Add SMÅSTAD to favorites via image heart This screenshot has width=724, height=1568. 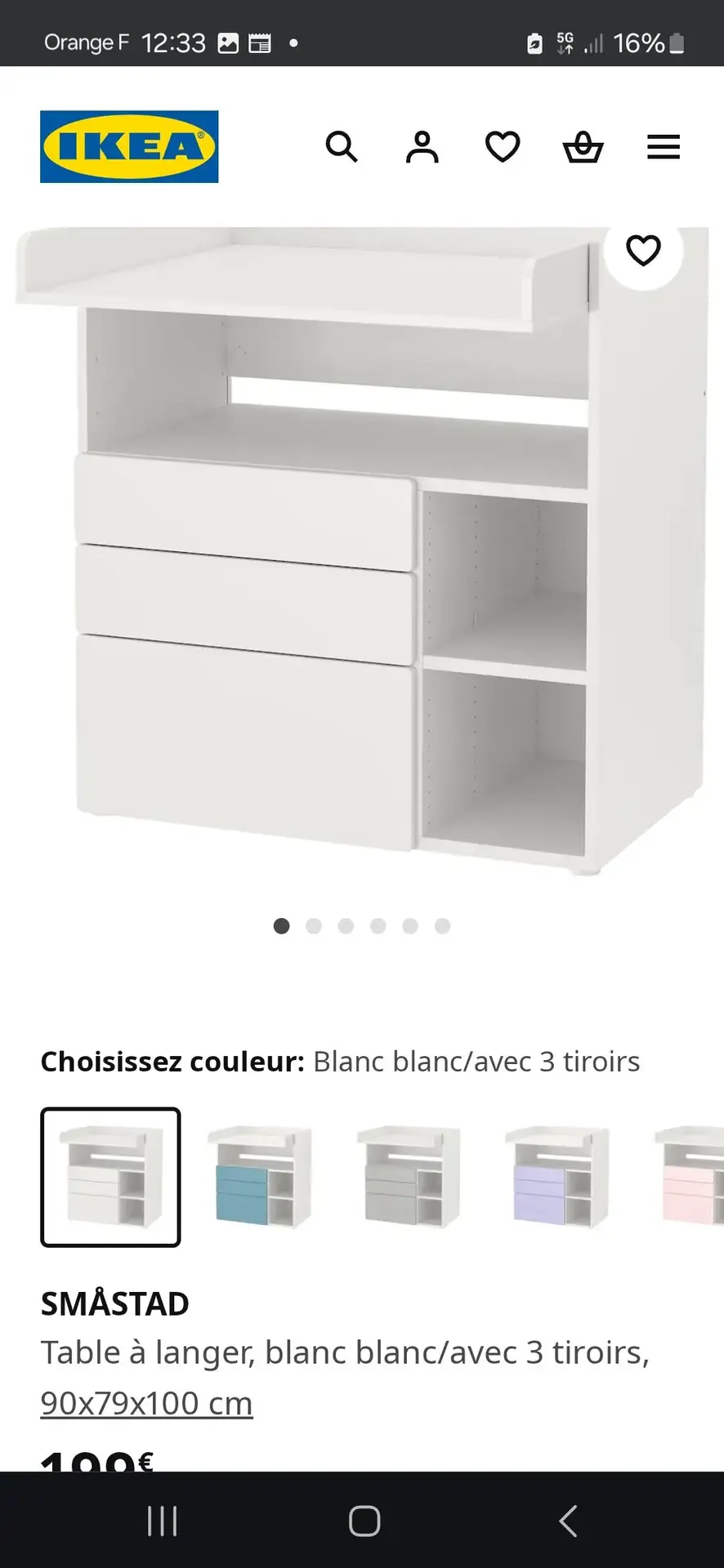tap(643, 251)
